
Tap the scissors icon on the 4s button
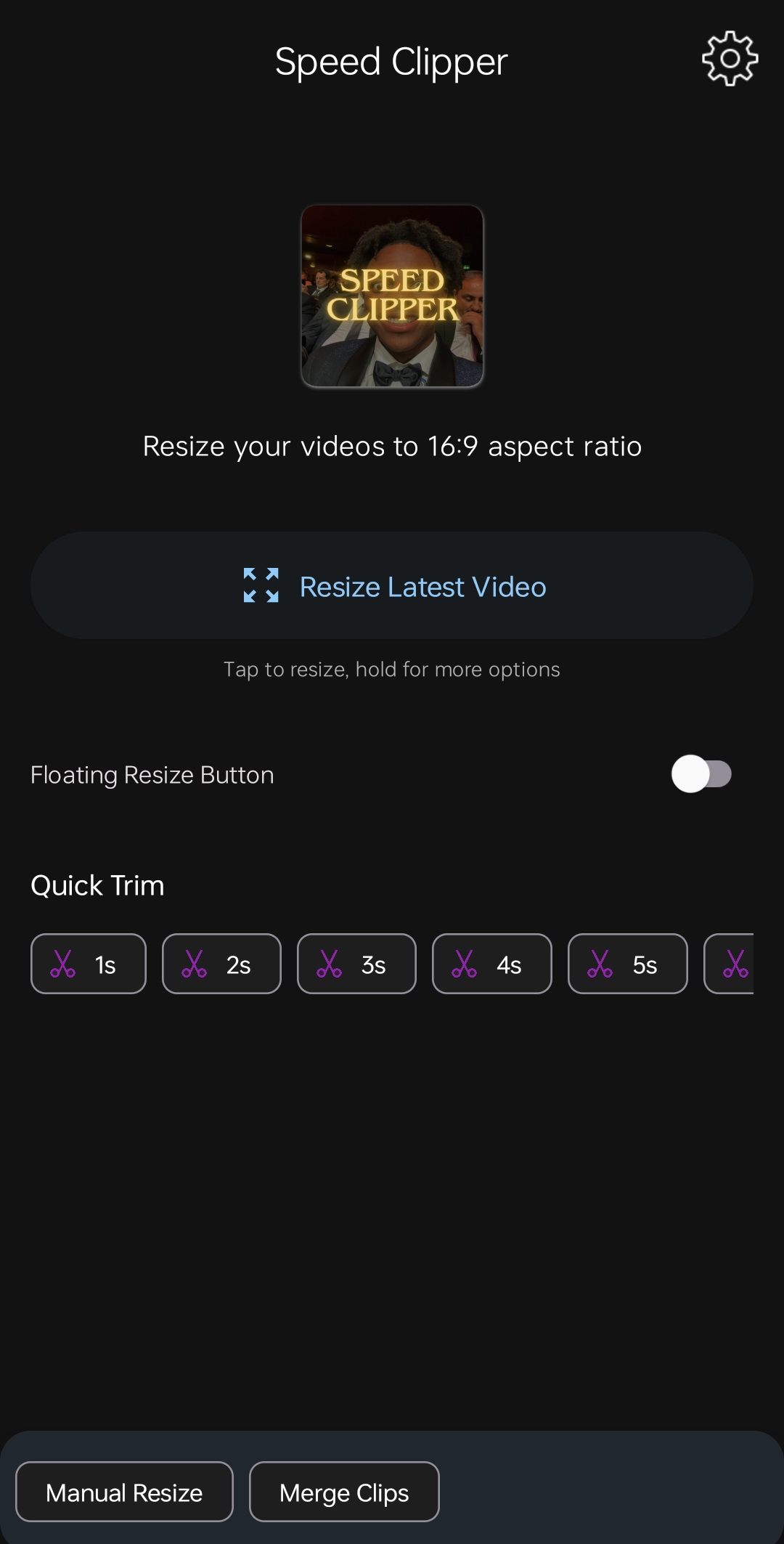[466, 964]
